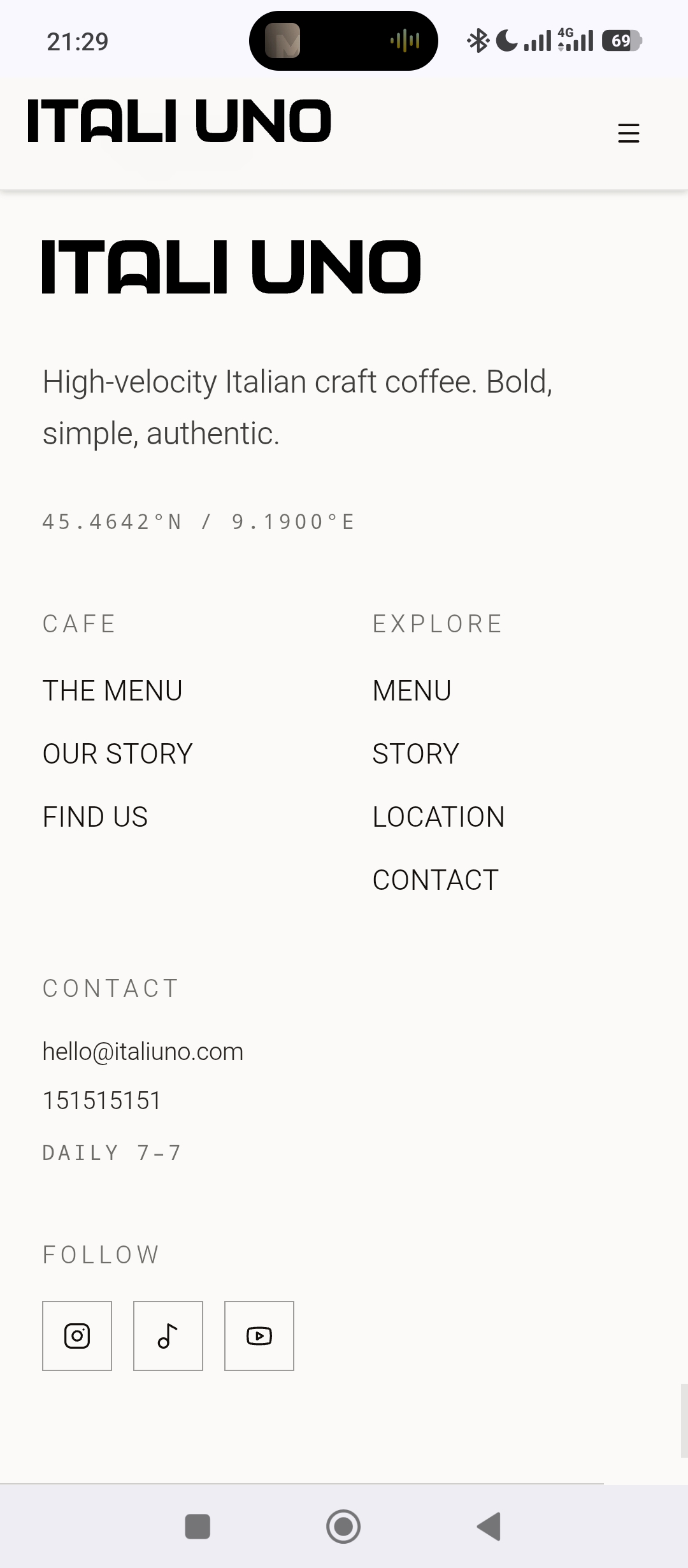688x1568 pixels.
Task: Open the hamburger navigation menu
Action: [x=628, y=133]
